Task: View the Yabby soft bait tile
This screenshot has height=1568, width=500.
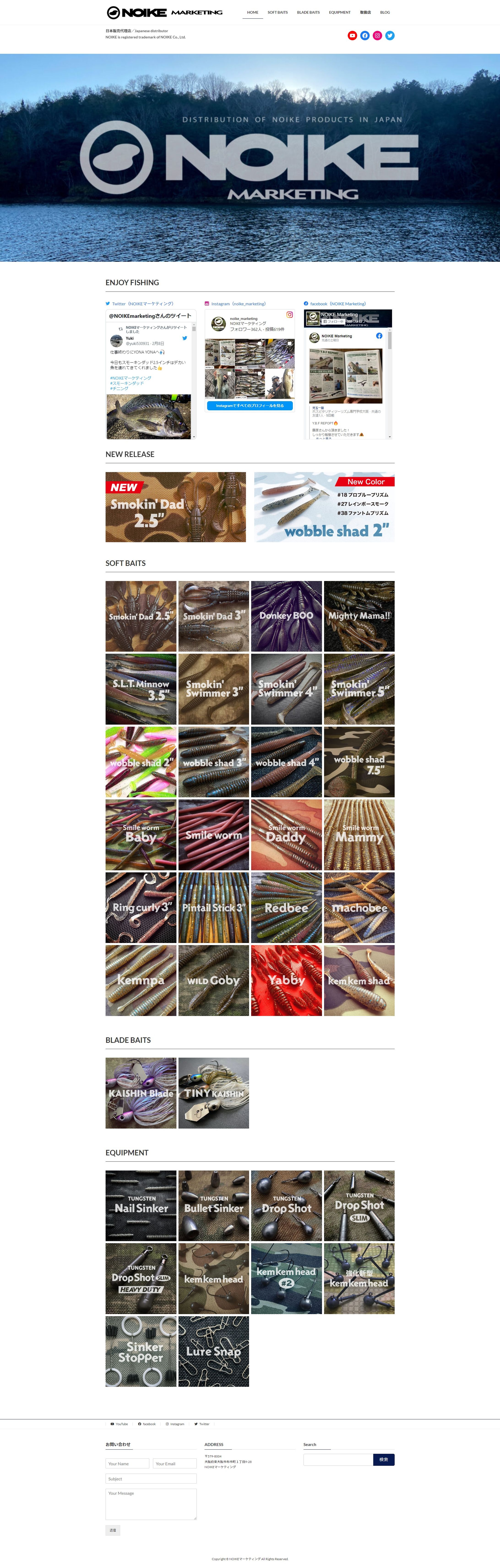Action: 286,980
